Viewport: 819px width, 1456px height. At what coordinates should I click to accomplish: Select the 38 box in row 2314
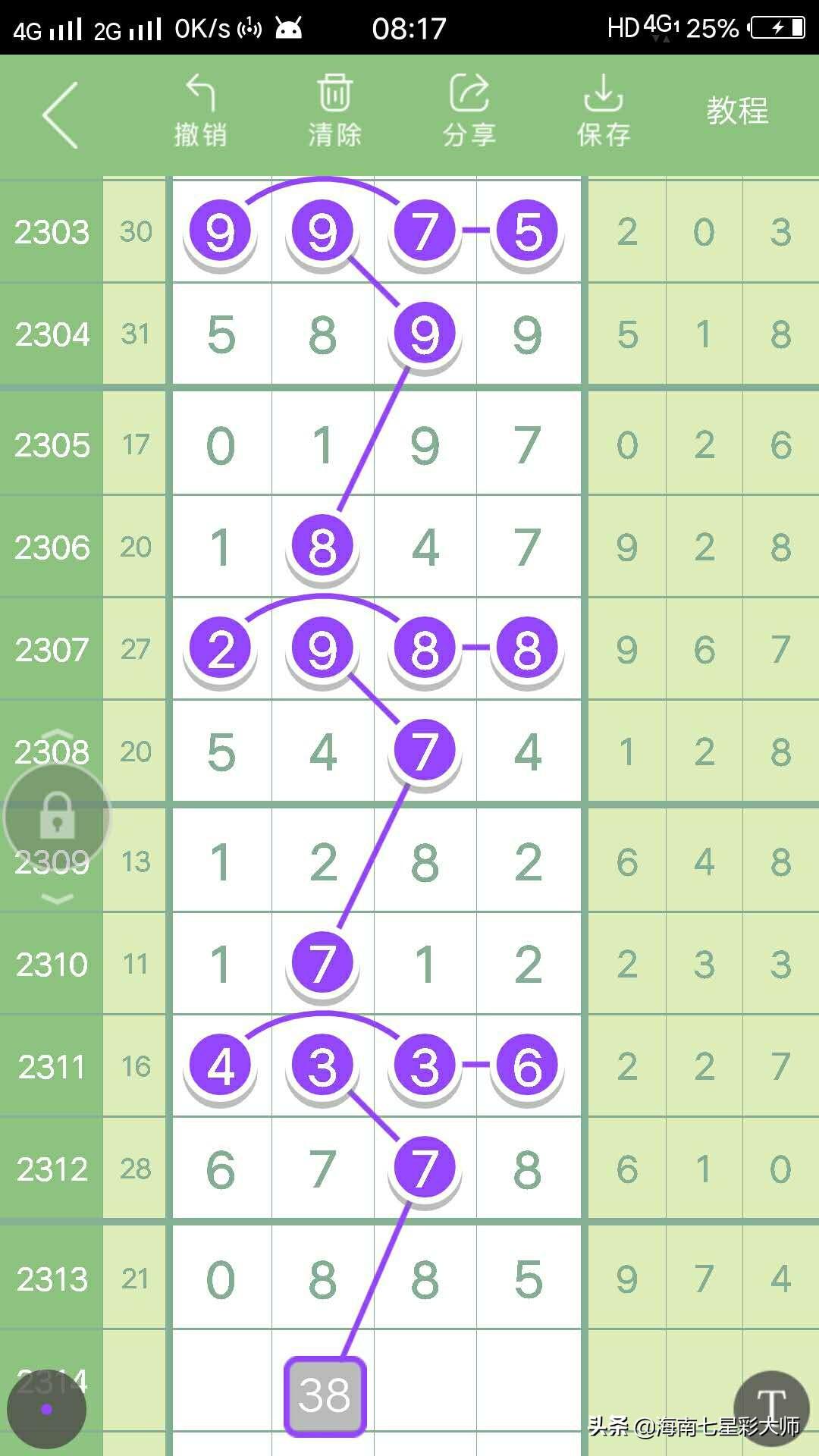(325, 1396)
